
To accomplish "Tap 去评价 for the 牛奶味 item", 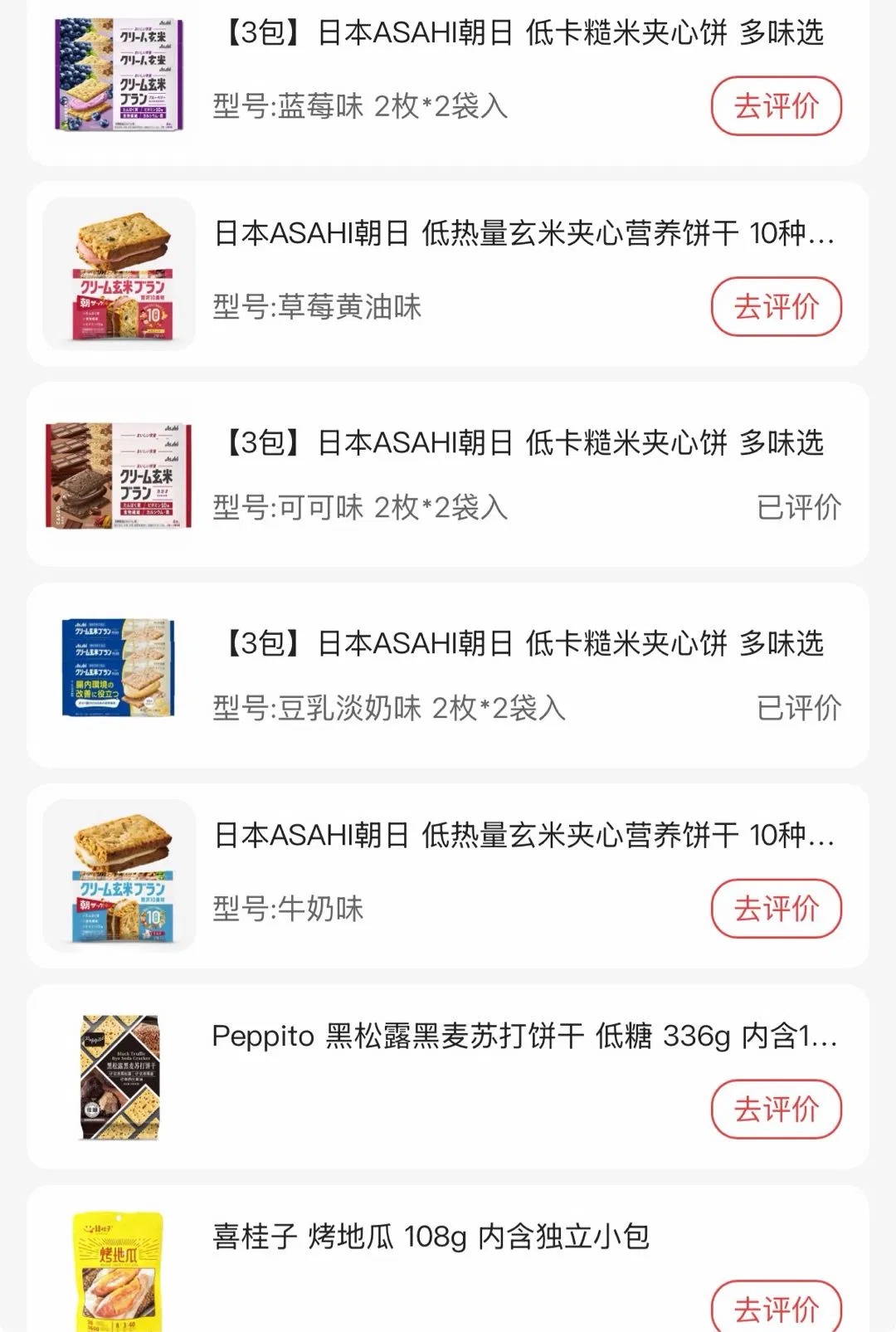I will click(776, 909).
